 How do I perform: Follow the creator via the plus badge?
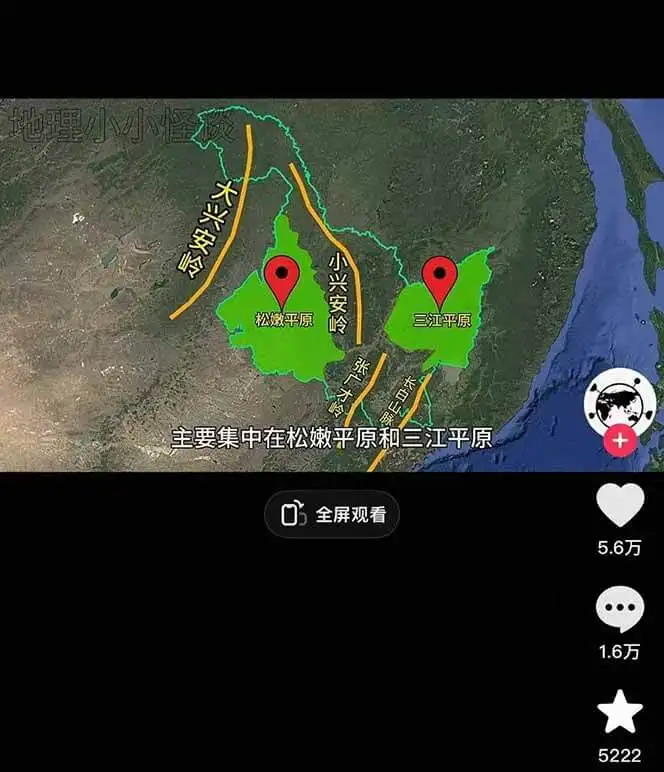(620, 440)
